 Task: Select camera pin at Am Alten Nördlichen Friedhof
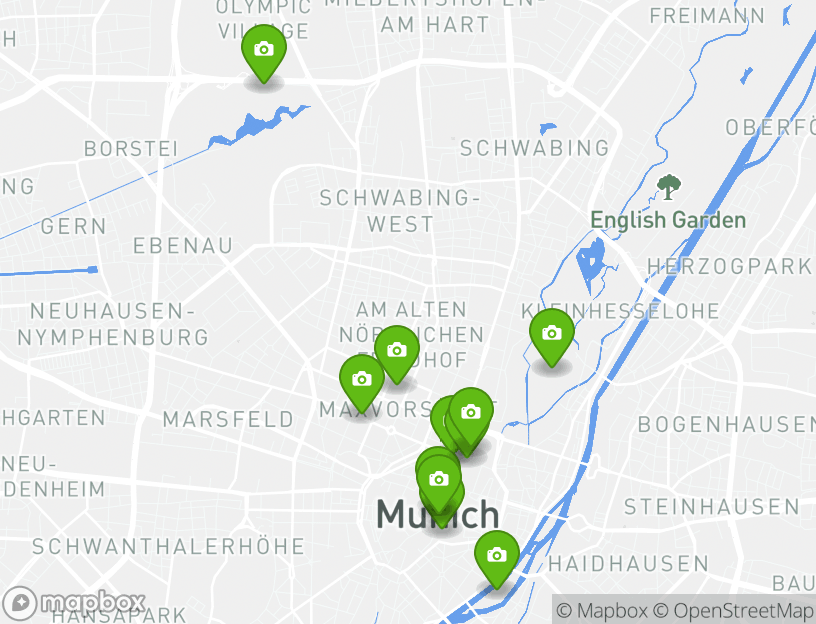point(396,350)
